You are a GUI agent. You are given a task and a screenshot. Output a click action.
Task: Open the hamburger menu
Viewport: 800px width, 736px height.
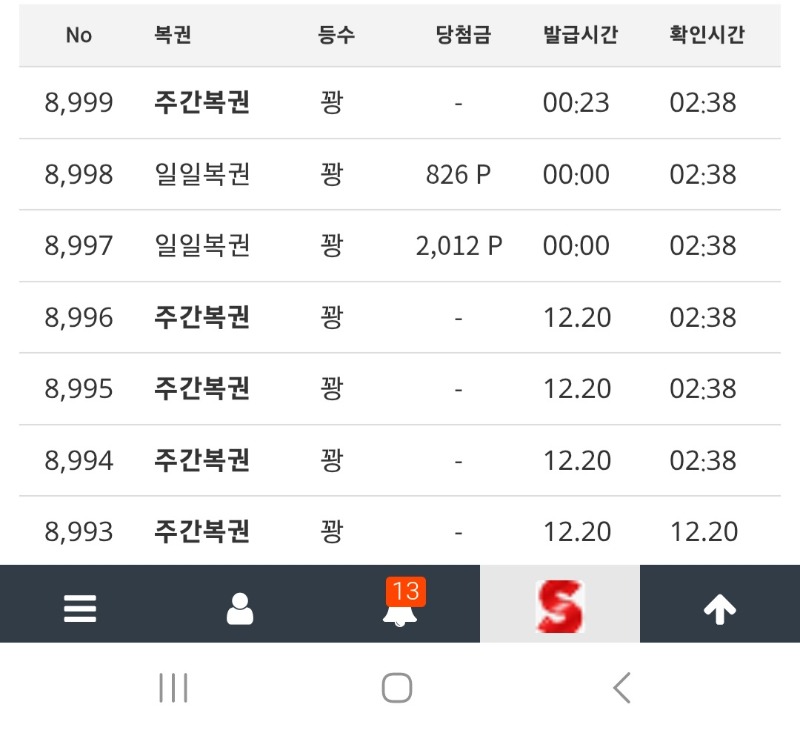click(80, 607)
